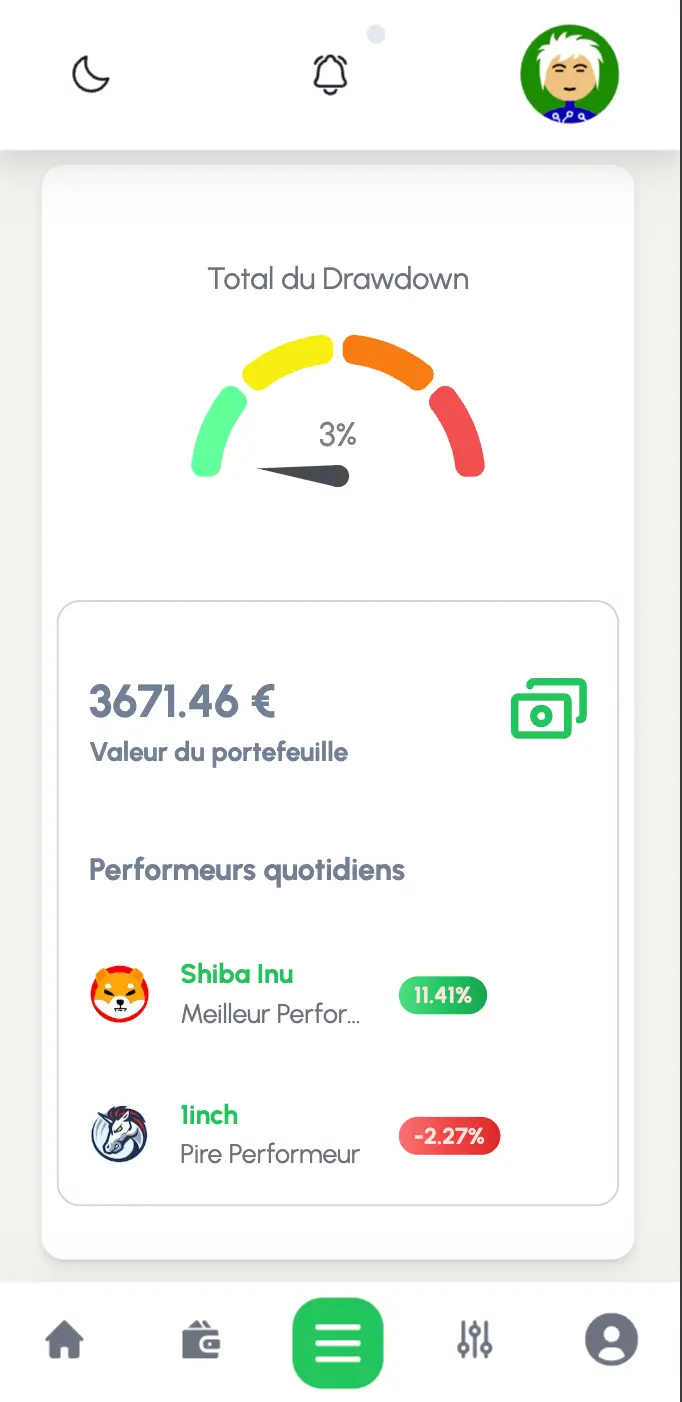Toggle dark mode with the moon icon
682x1402 pixels.
click(90, 74)
